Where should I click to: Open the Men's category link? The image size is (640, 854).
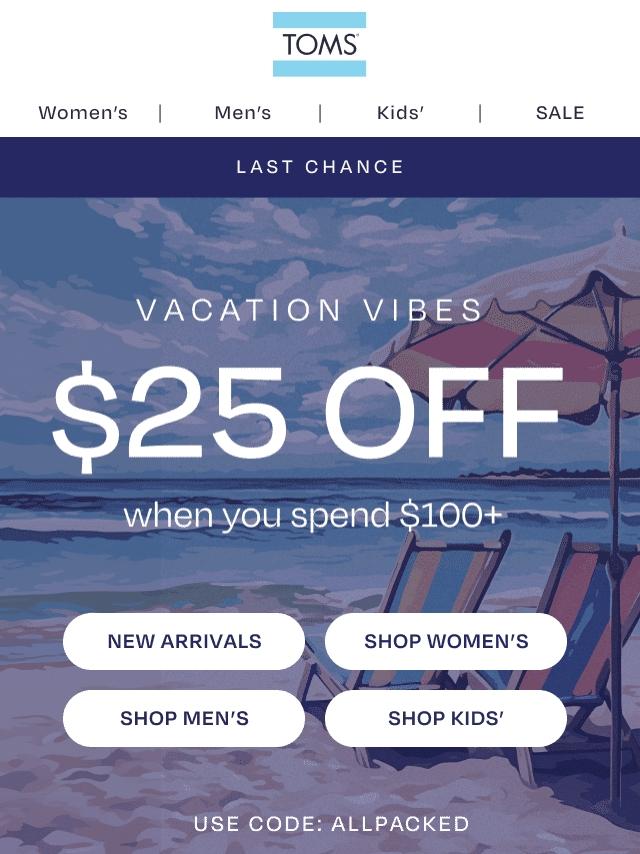[242, 113]
